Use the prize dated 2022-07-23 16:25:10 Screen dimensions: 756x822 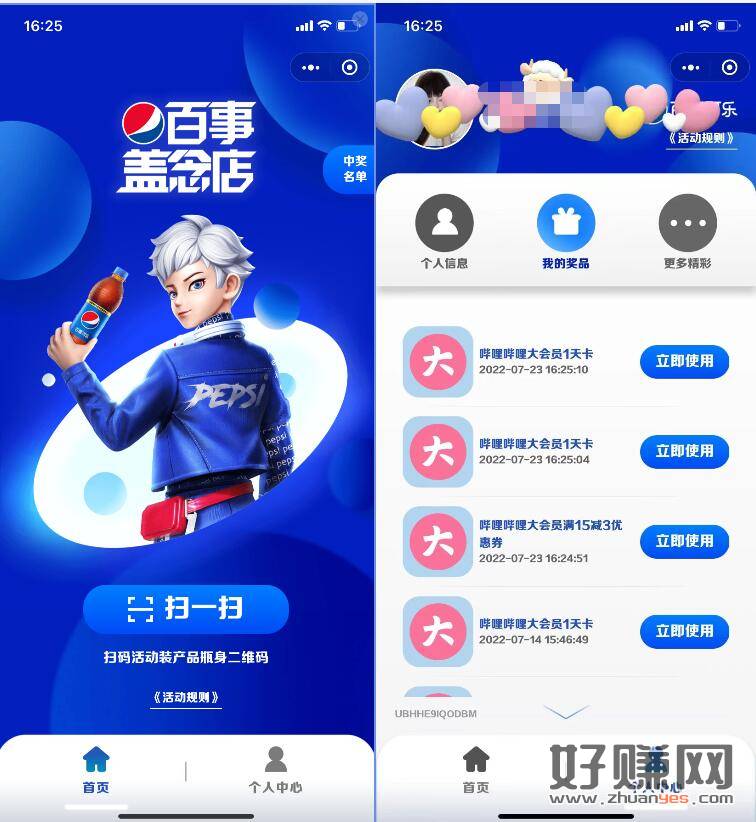coord(684,361)
